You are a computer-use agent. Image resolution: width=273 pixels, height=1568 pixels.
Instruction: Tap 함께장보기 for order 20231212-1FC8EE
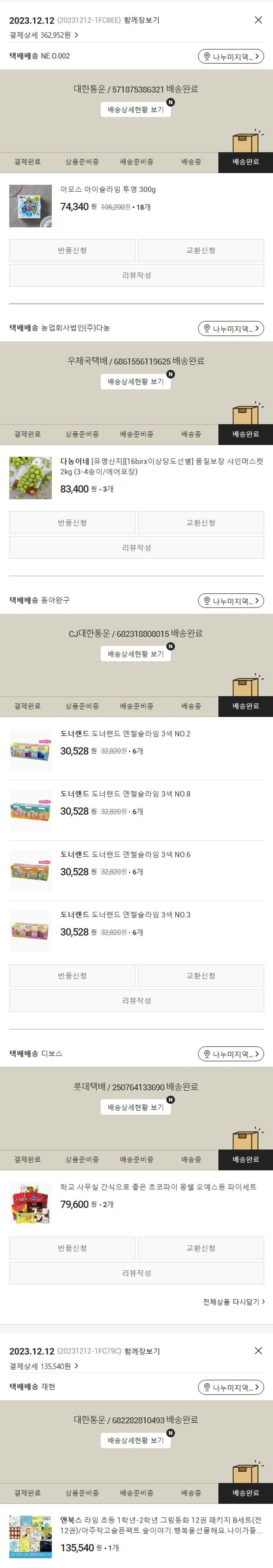click(141, 20)
